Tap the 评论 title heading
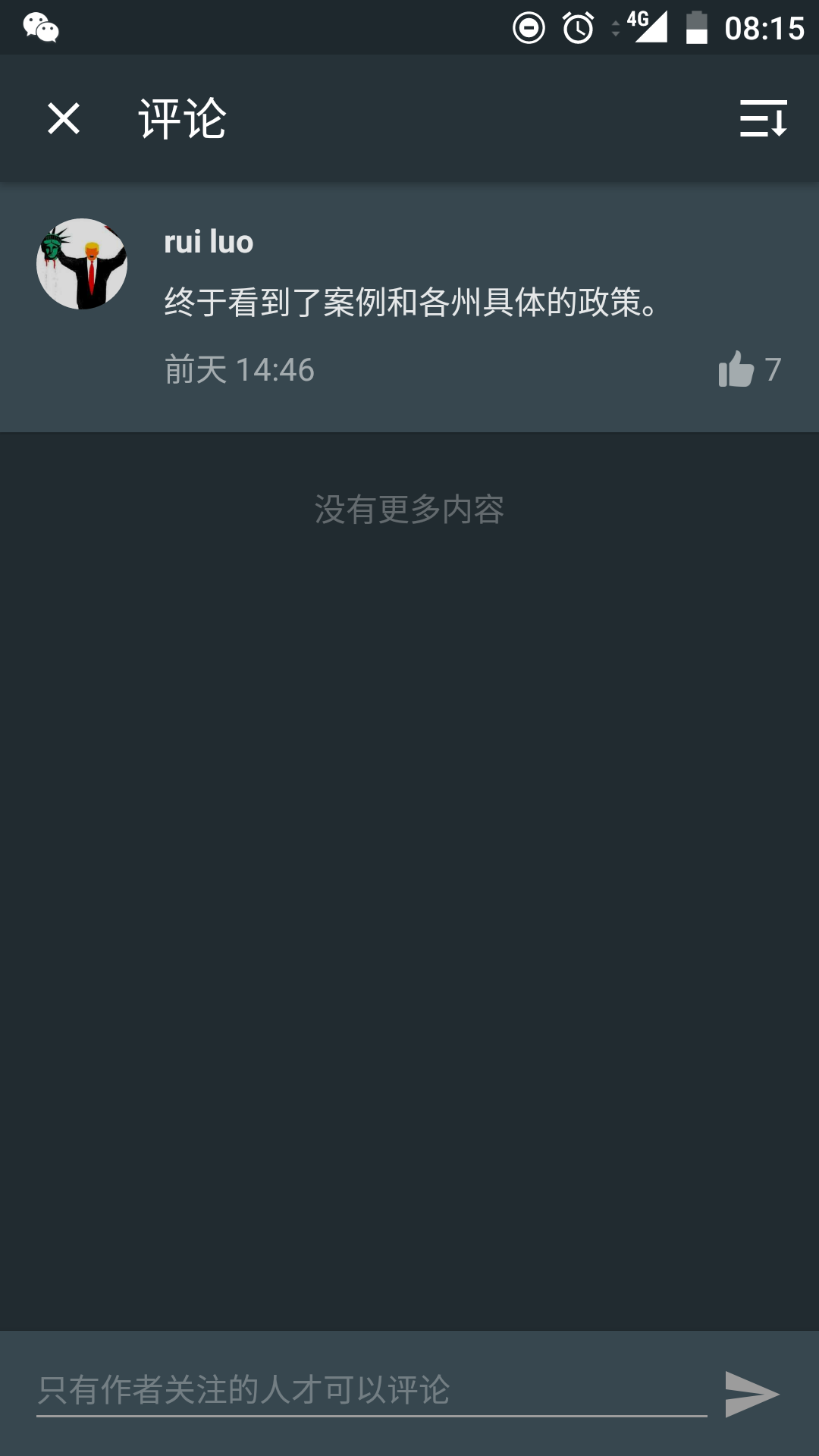Viewport: 819px width, 1456px height. [182, 119]
